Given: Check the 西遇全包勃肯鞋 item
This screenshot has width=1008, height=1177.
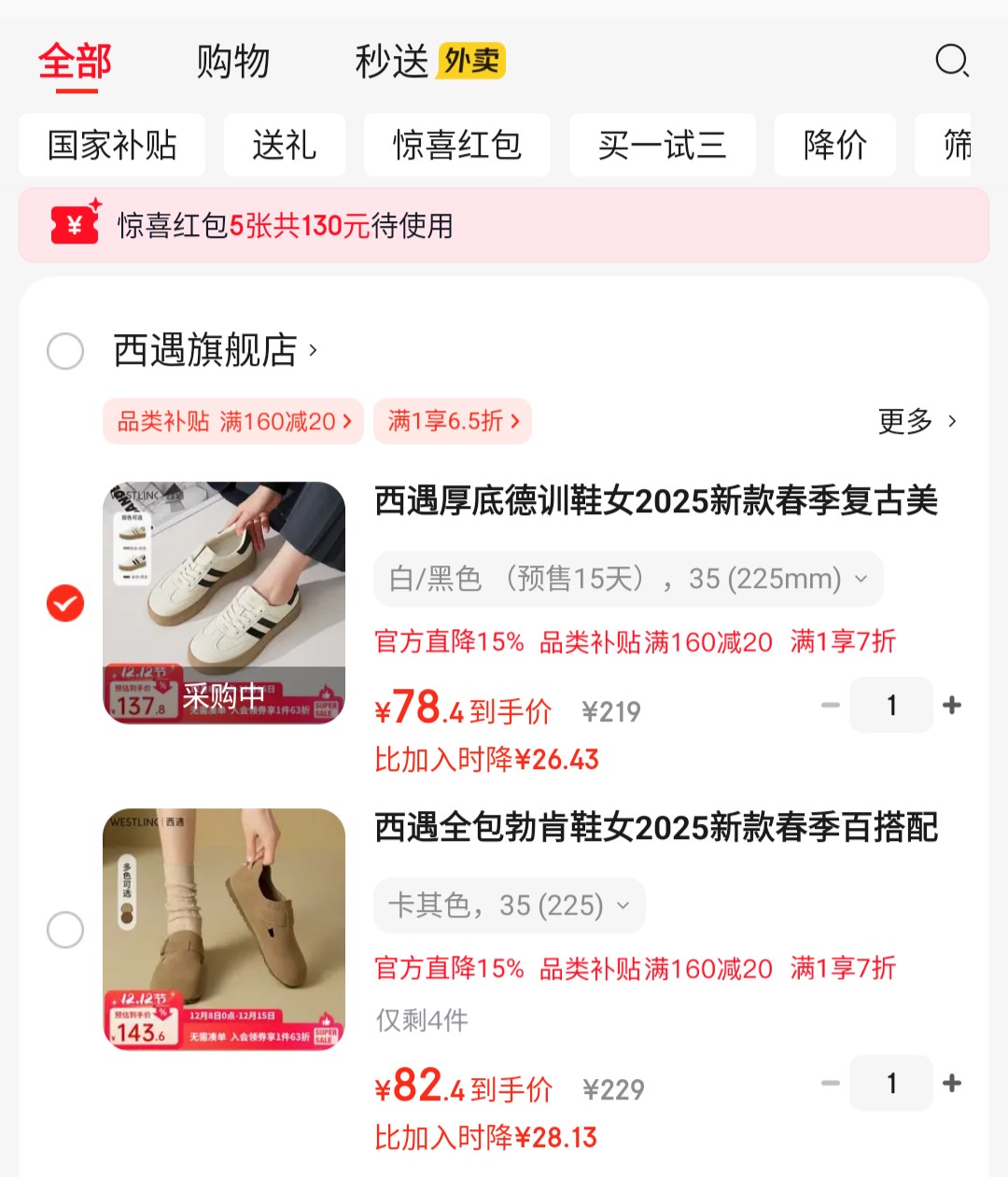Looking at the screenshot, I should [65, 930].
